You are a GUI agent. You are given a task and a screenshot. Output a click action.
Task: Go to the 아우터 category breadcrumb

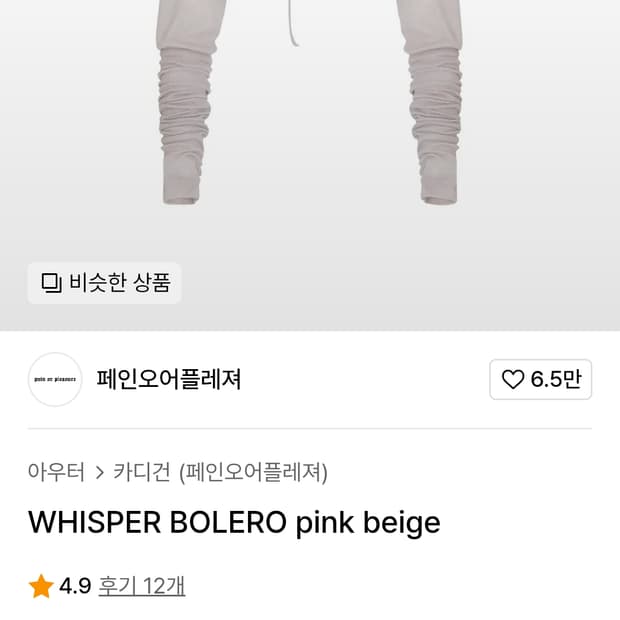pos(56,472)
